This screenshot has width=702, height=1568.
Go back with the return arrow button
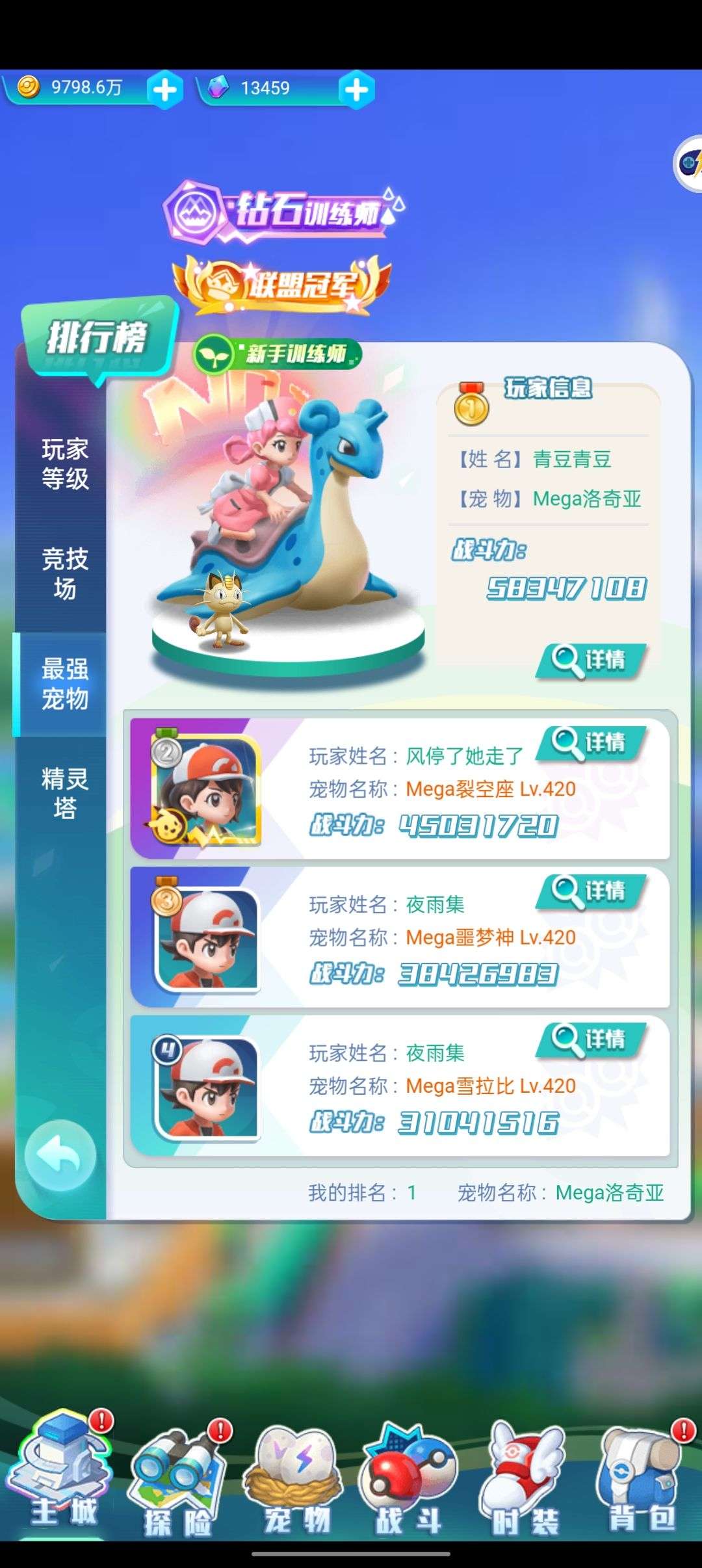coord(60,1155)
